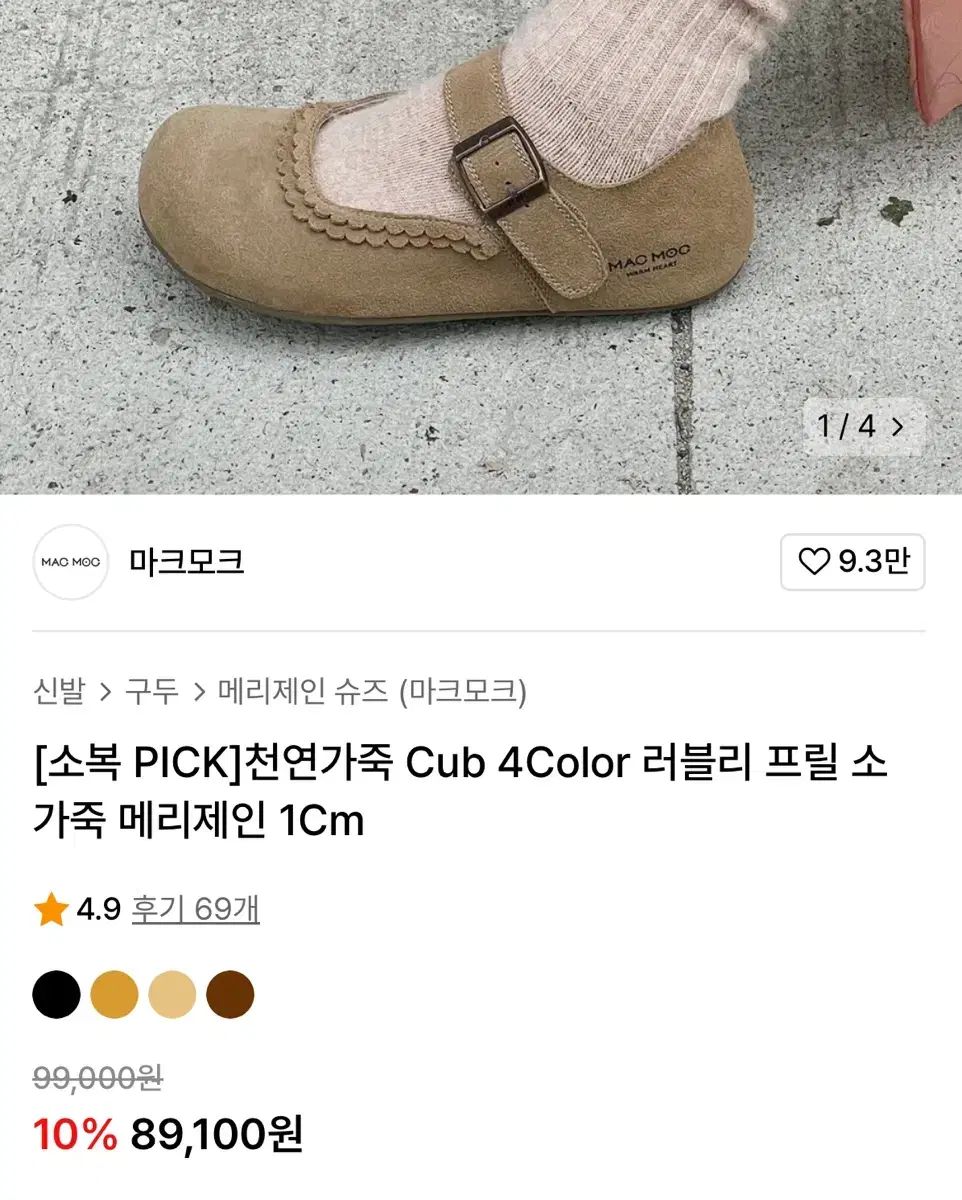Select the mustard yellow color swatch
Screen dimensions: 962x1200
click(x=114, y=994)
